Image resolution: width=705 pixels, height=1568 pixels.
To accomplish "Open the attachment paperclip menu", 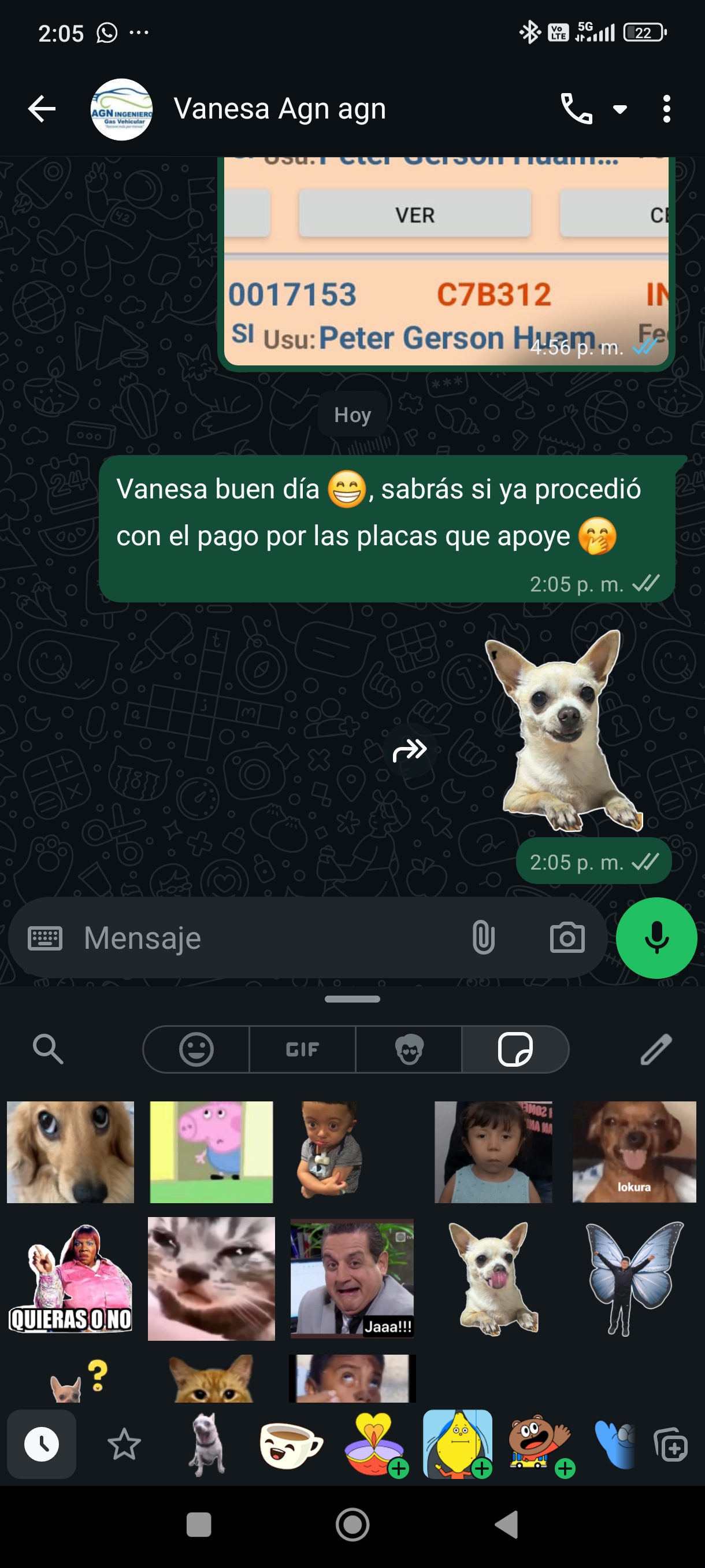I will tap(483, 938).
